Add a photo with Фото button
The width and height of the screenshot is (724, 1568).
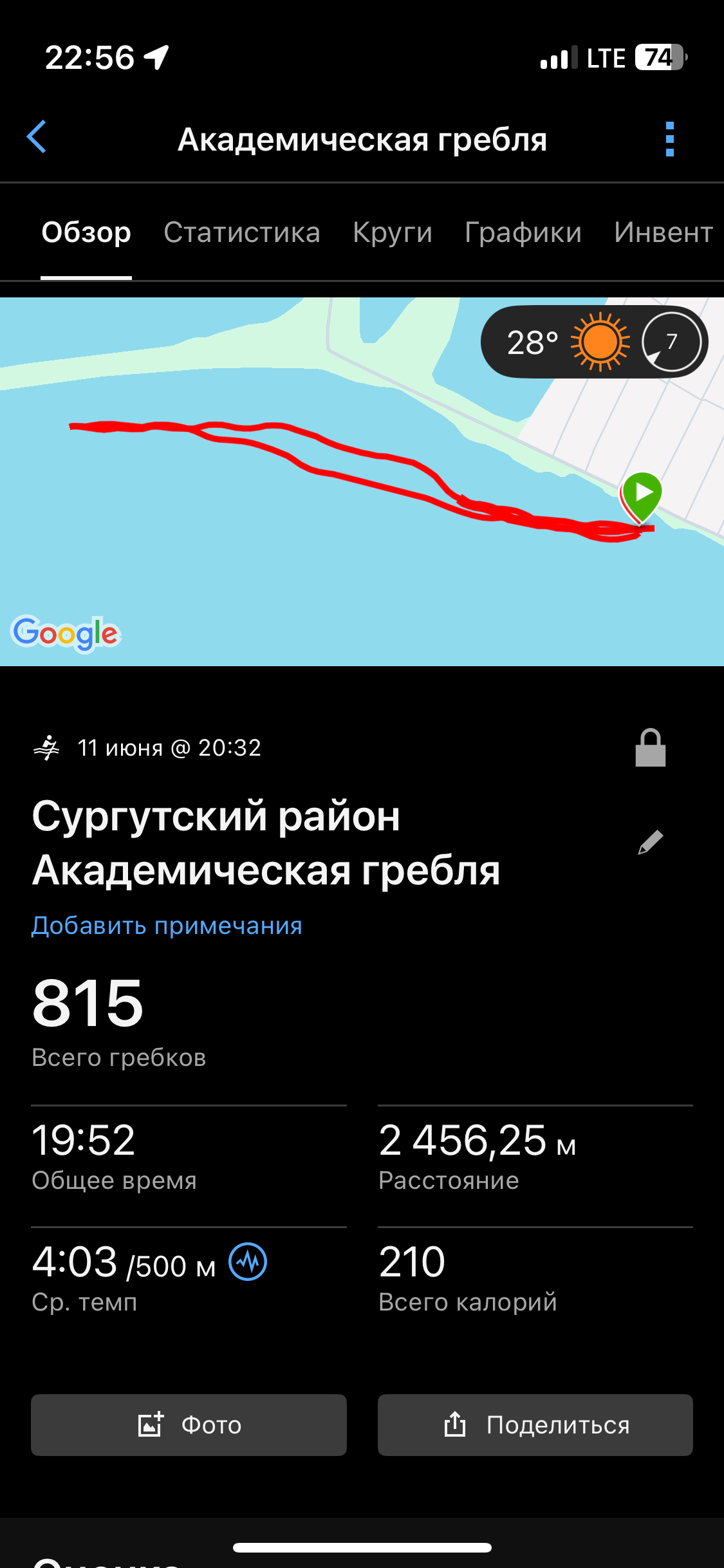click(x=189, y=1425)
